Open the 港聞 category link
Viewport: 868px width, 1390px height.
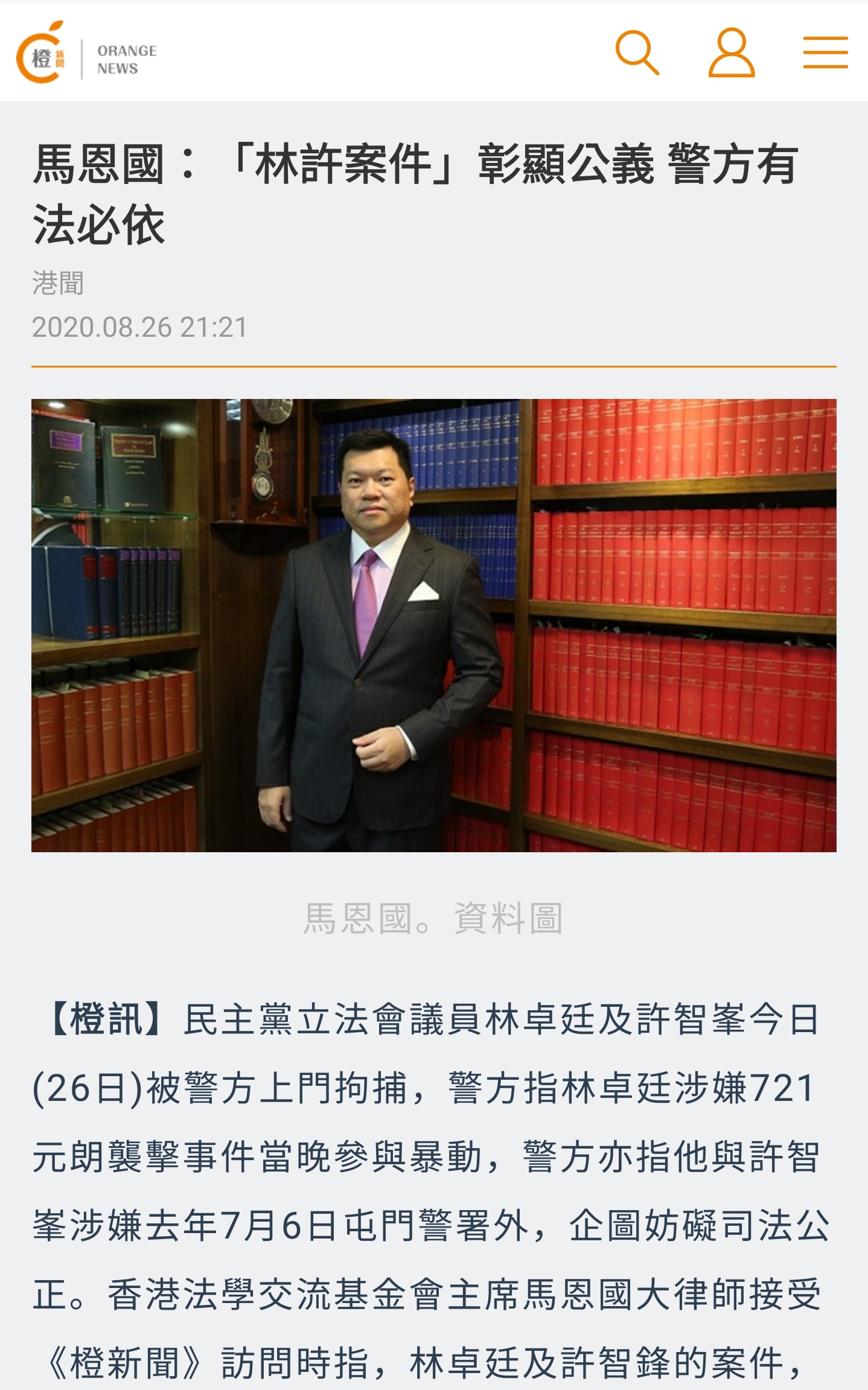click(58, 283)
